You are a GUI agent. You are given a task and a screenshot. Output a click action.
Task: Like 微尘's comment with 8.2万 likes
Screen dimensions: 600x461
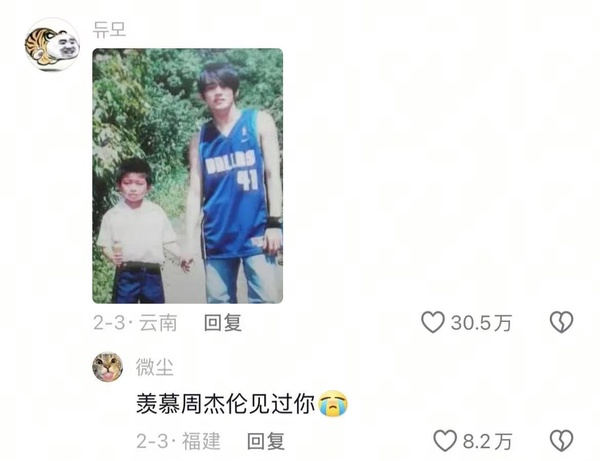click(444, 441)
